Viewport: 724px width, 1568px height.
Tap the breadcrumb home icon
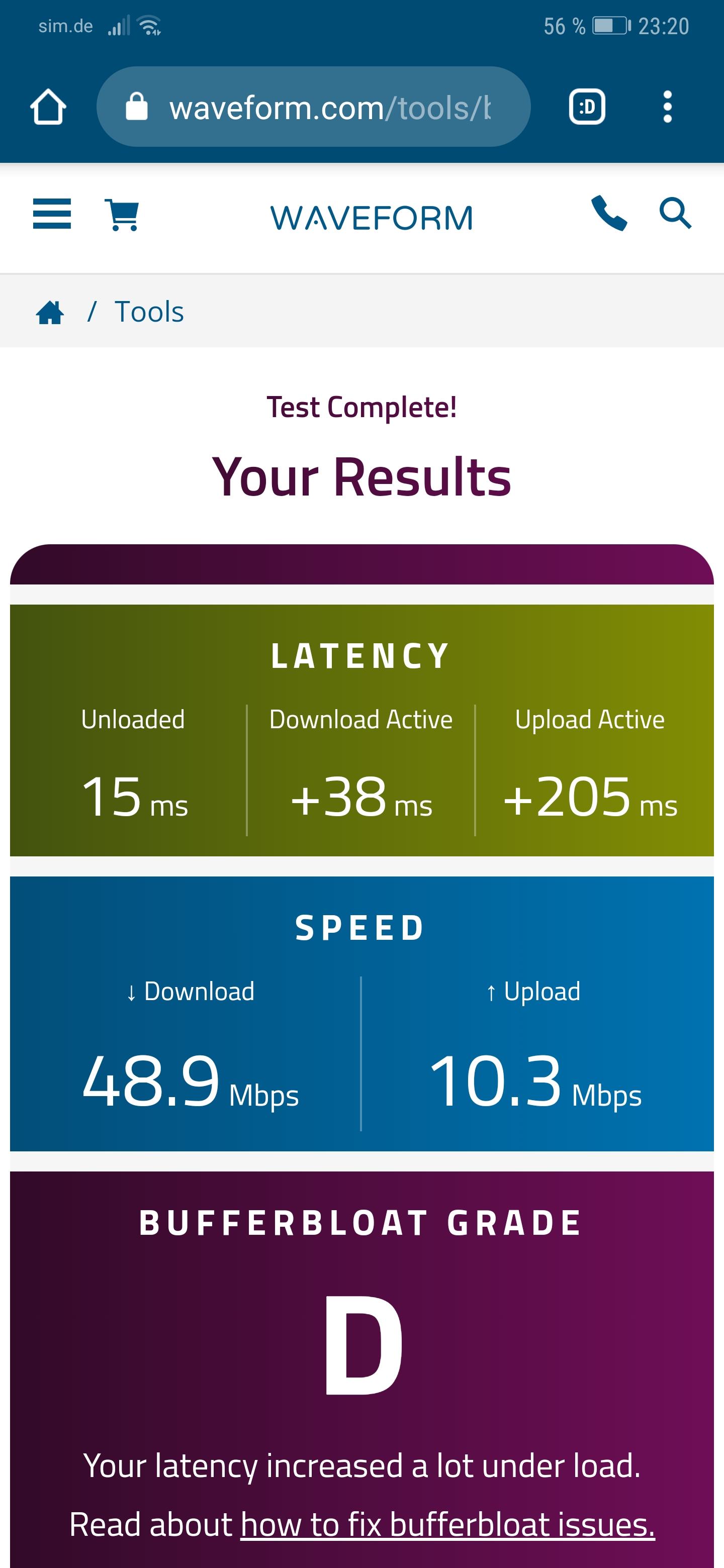coord(50,312)
